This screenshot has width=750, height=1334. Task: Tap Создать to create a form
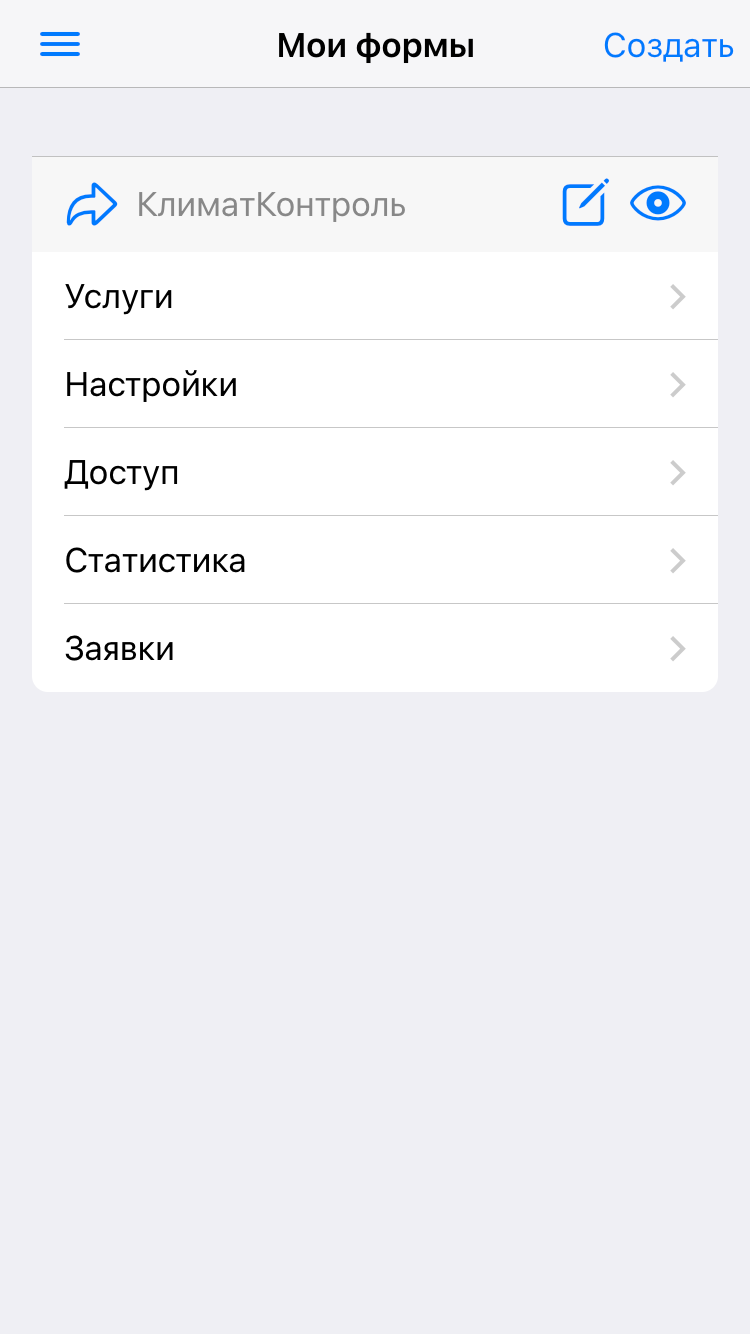[668, 46]
